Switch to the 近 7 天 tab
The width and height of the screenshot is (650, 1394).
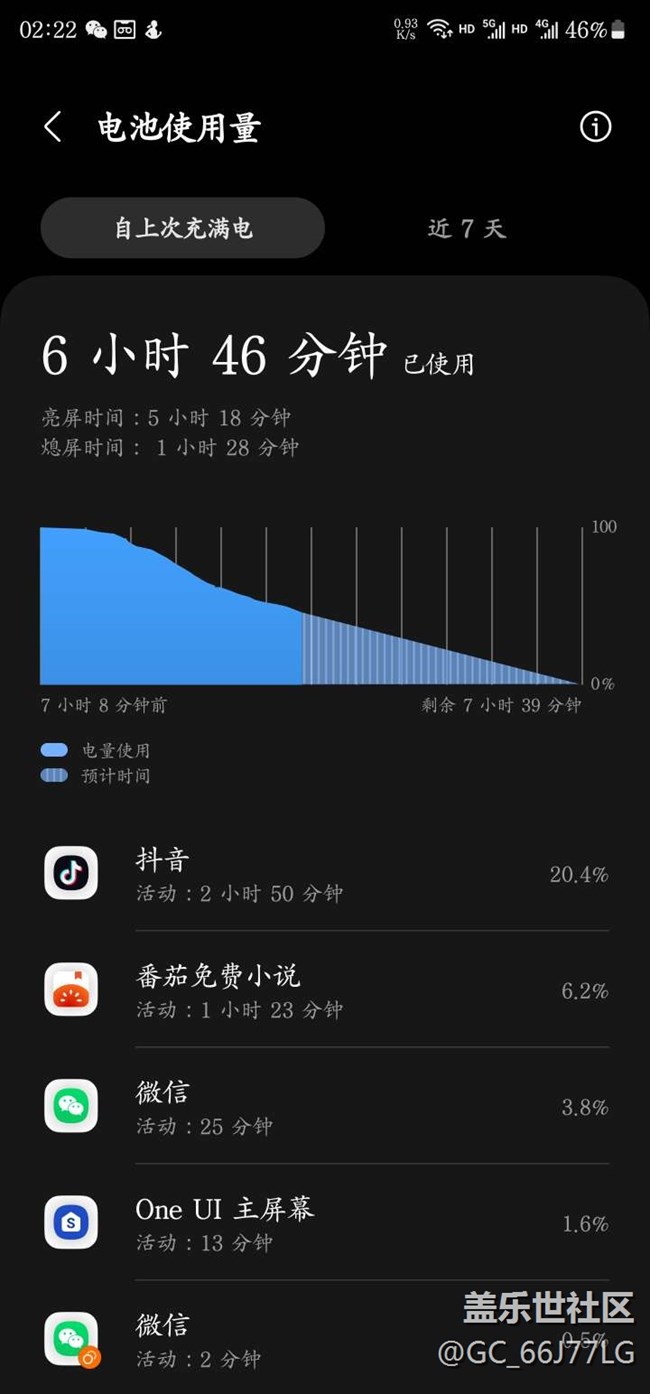(467, 228)
